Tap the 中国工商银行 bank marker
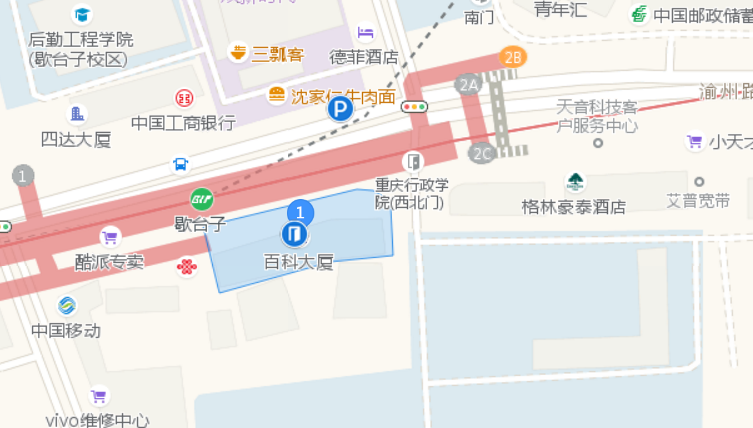This screenshot has width=753, height=428. pos(184,98)
